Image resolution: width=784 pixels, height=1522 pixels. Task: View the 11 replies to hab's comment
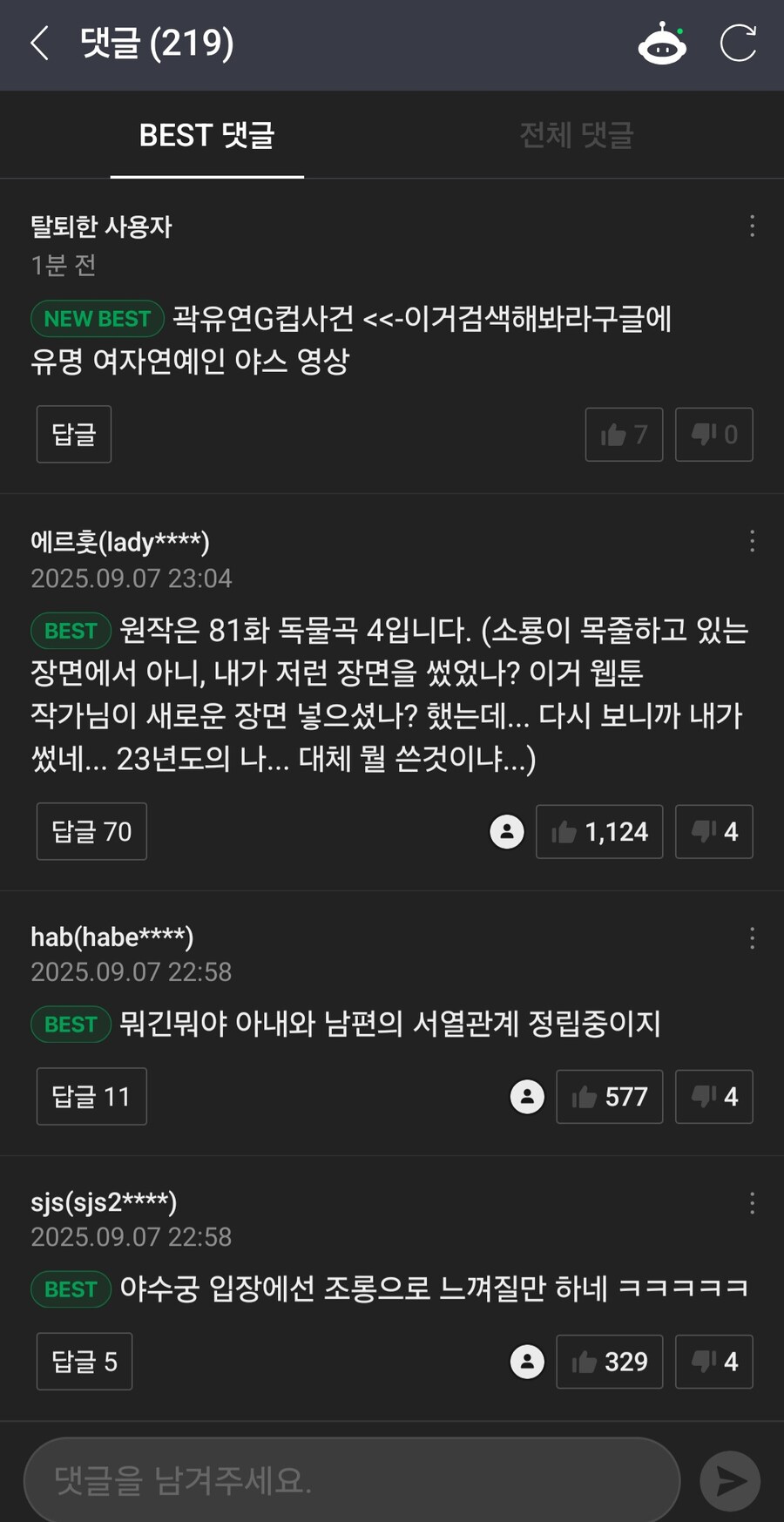91,1096
